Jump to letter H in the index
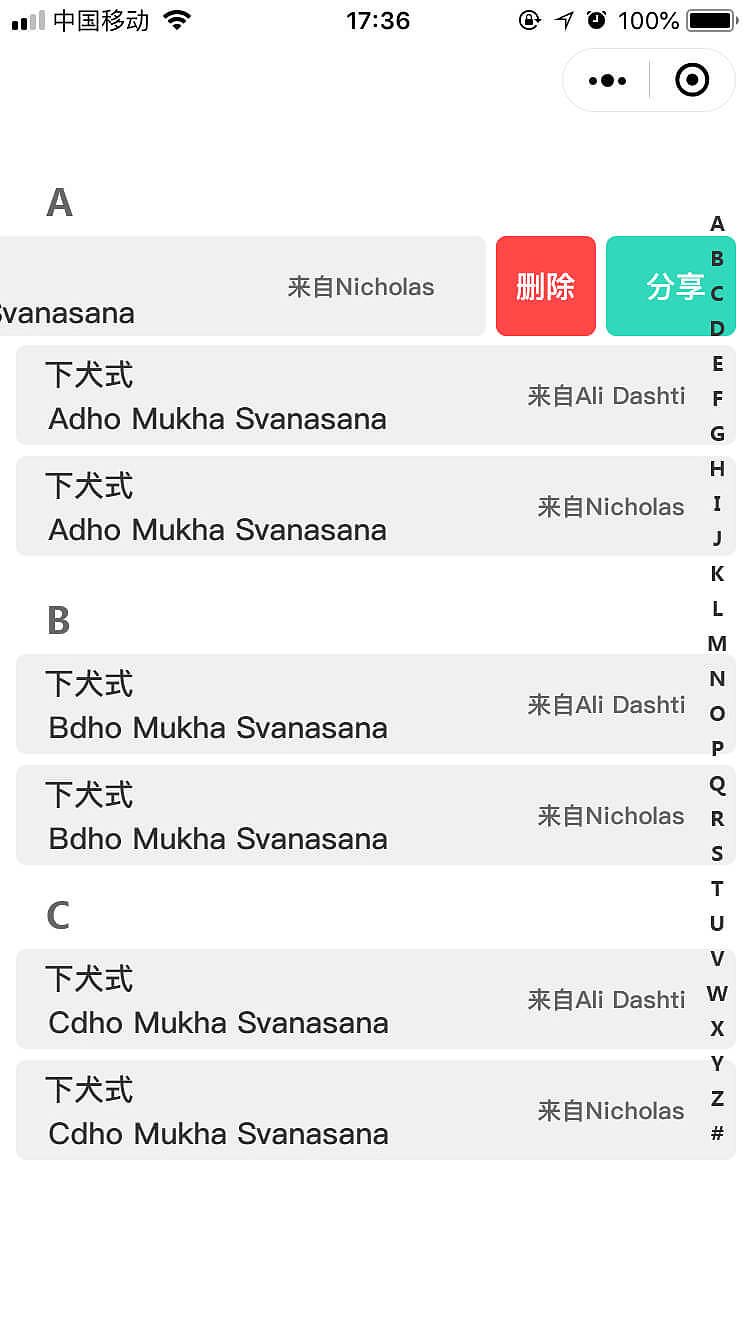The width and height of the screenshot is (750, 1334). point(717,469)
